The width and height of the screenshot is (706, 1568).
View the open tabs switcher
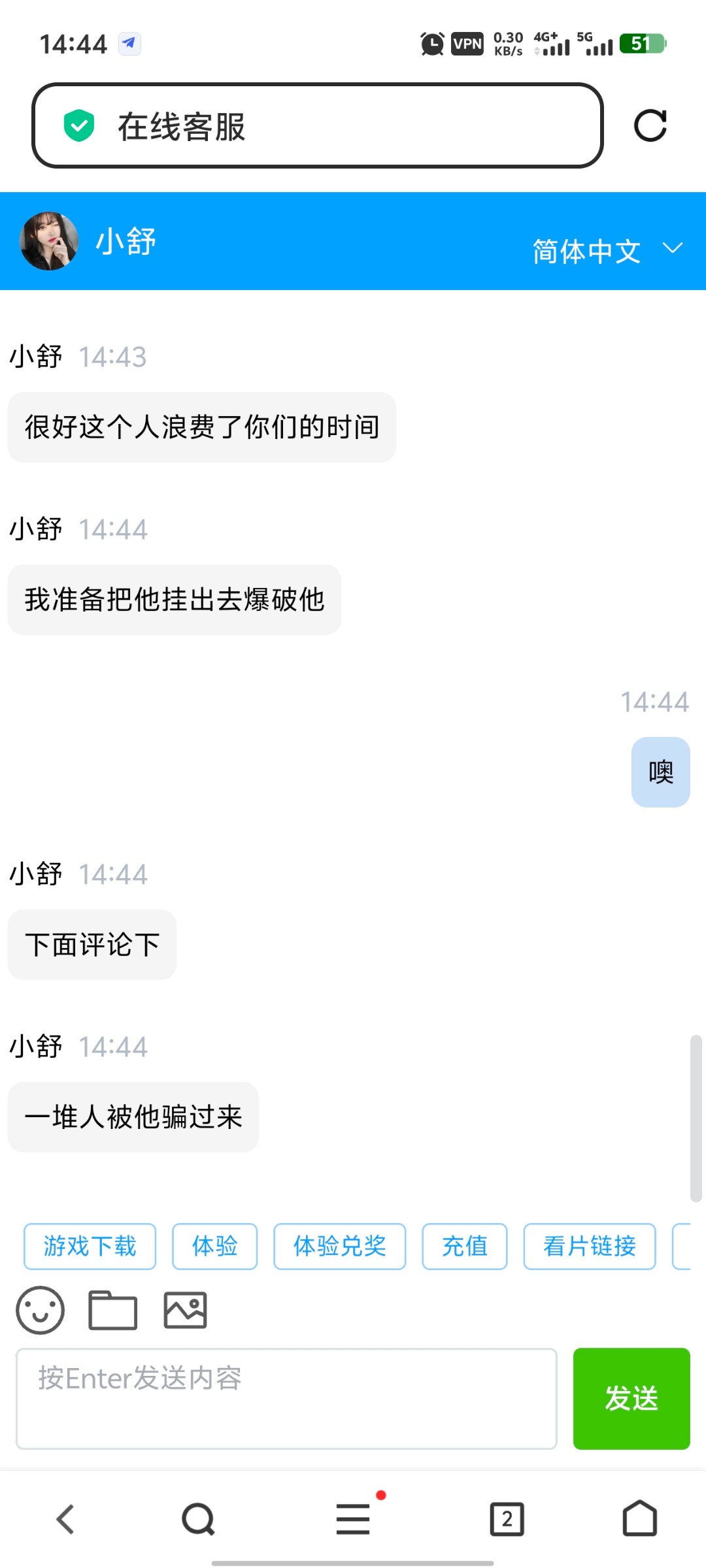tap(507, 1519)
